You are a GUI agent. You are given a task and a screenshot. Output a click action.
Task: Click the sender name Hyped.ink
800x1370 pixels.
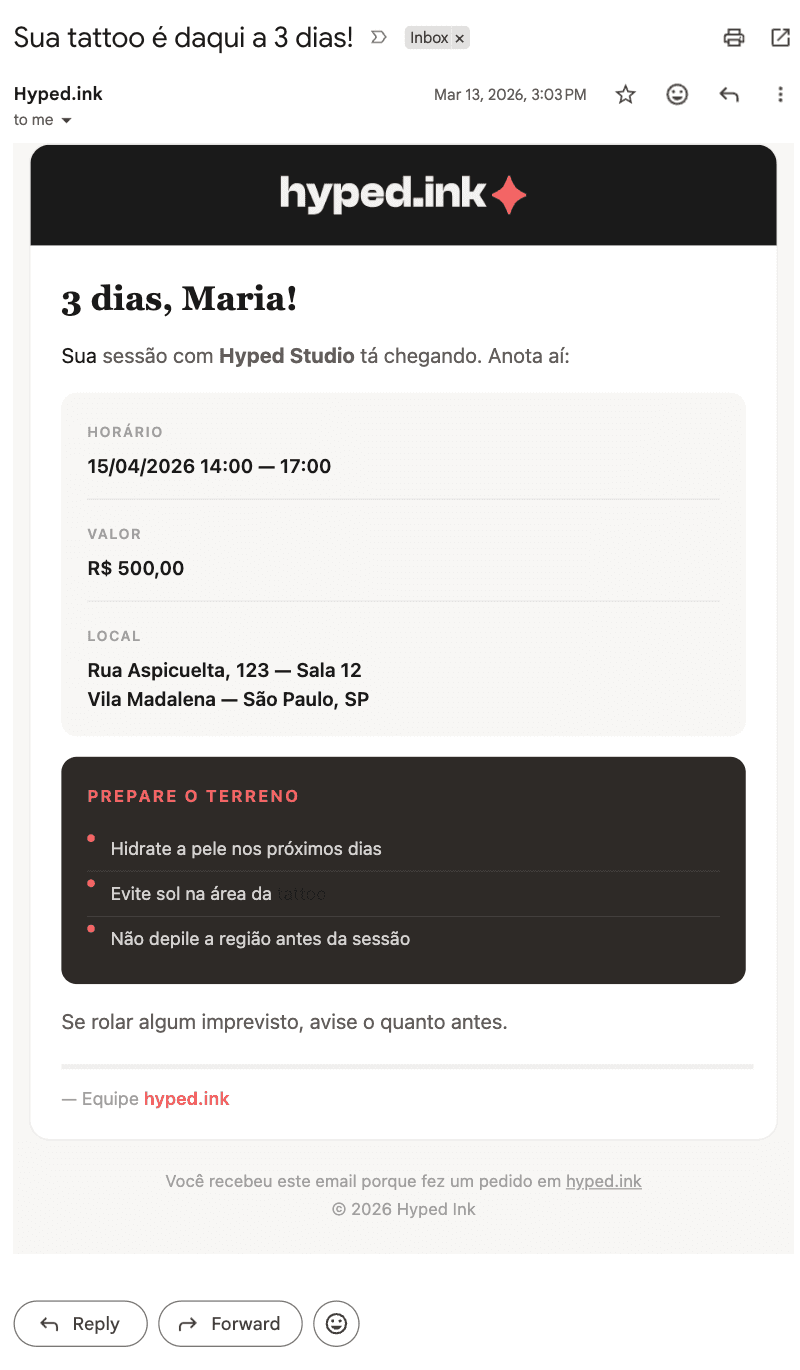coord(58,93)
